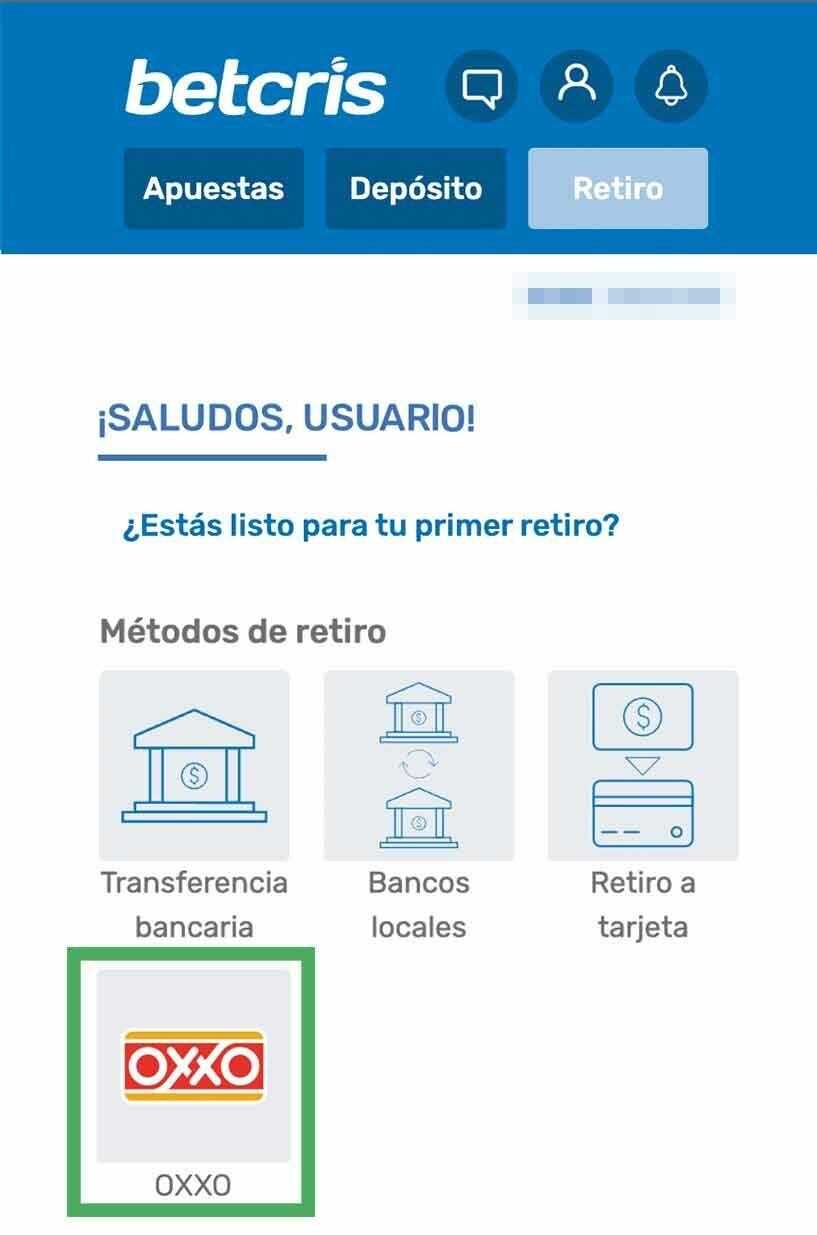Choose Transferencia bancaria withdrawal method
This screenshot has width=817, height=1235.
point(194,766)
